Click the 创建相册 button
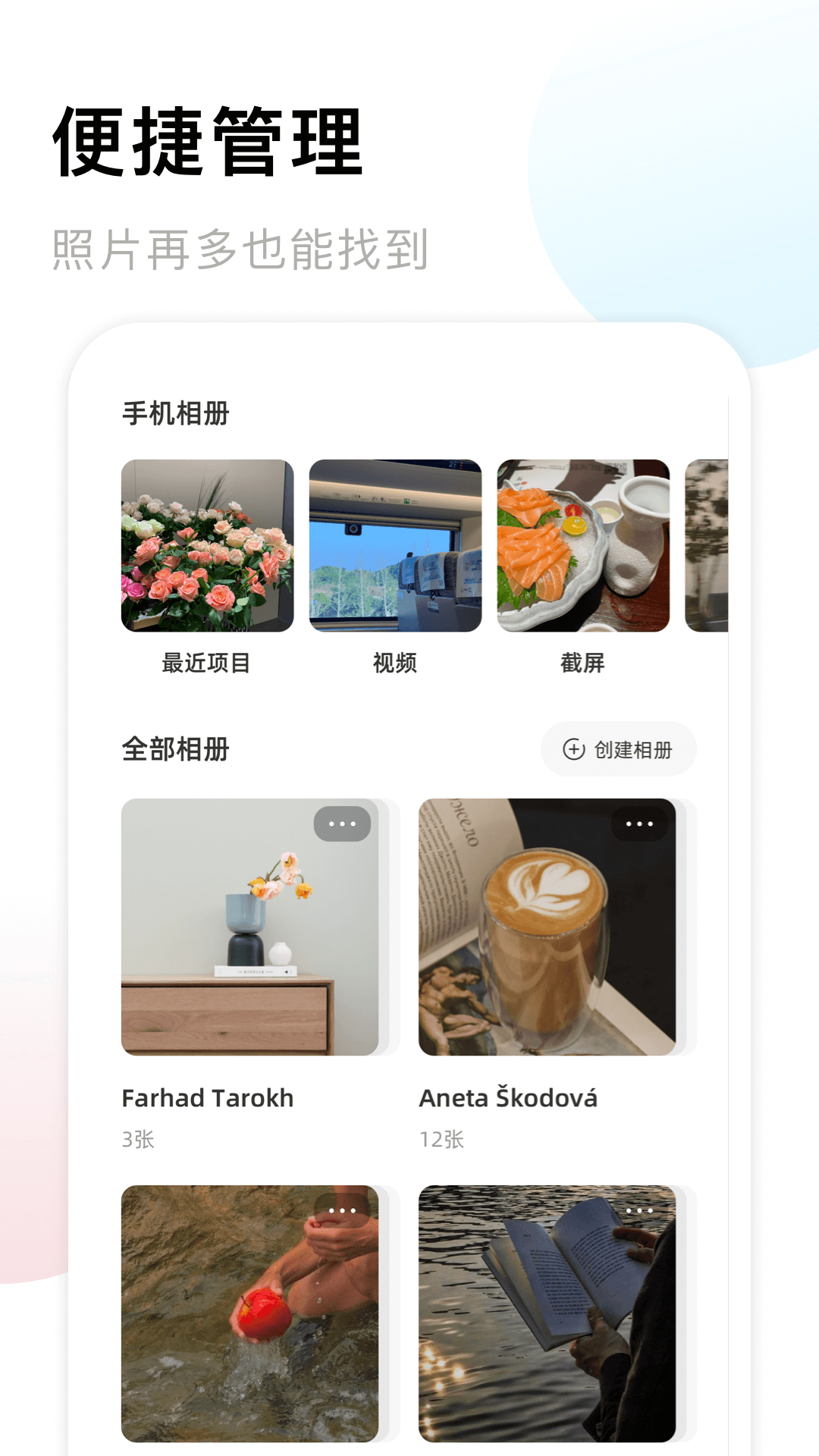The width and height of the screenshot is (819, 1456). click(x=617, y=749)
